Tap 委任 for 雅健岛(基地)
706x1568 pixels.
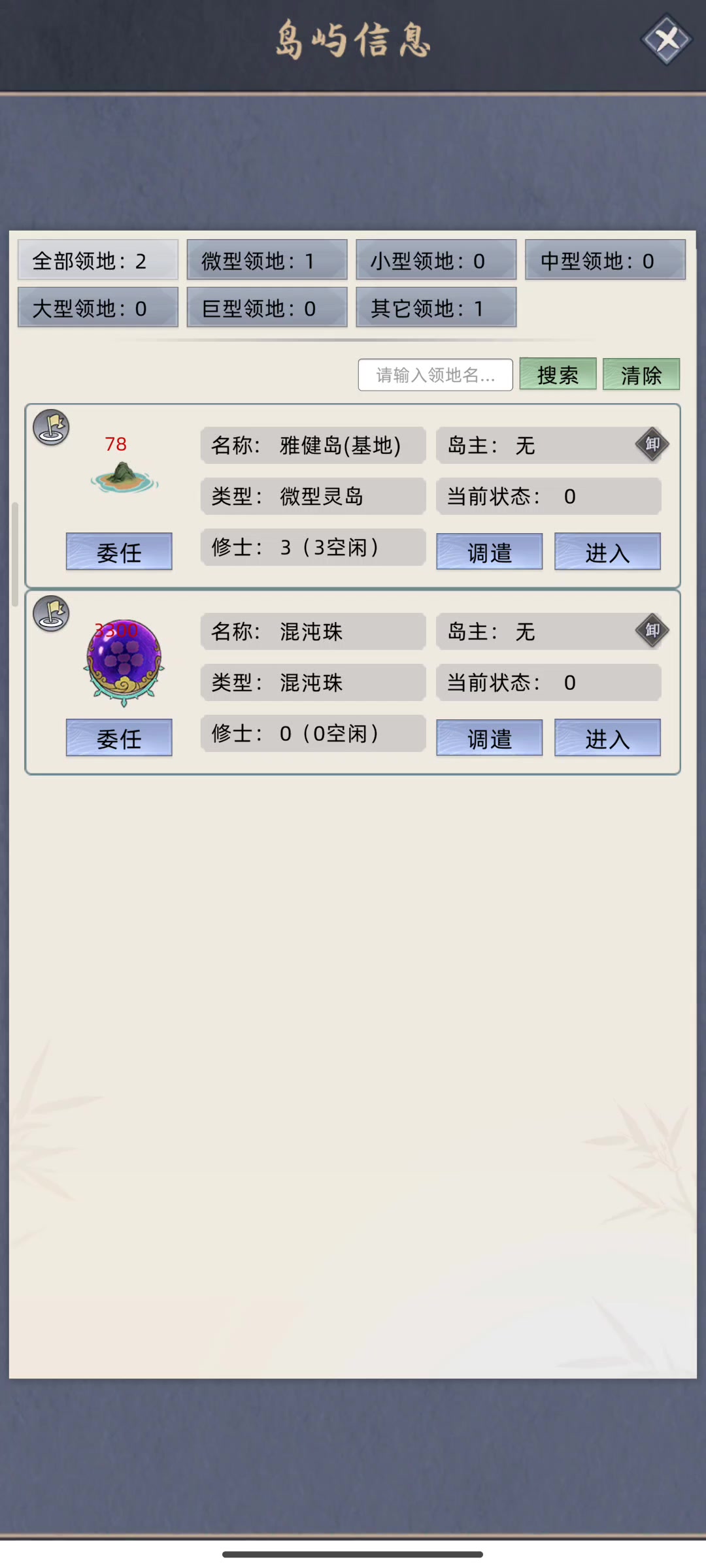(119, 552)
